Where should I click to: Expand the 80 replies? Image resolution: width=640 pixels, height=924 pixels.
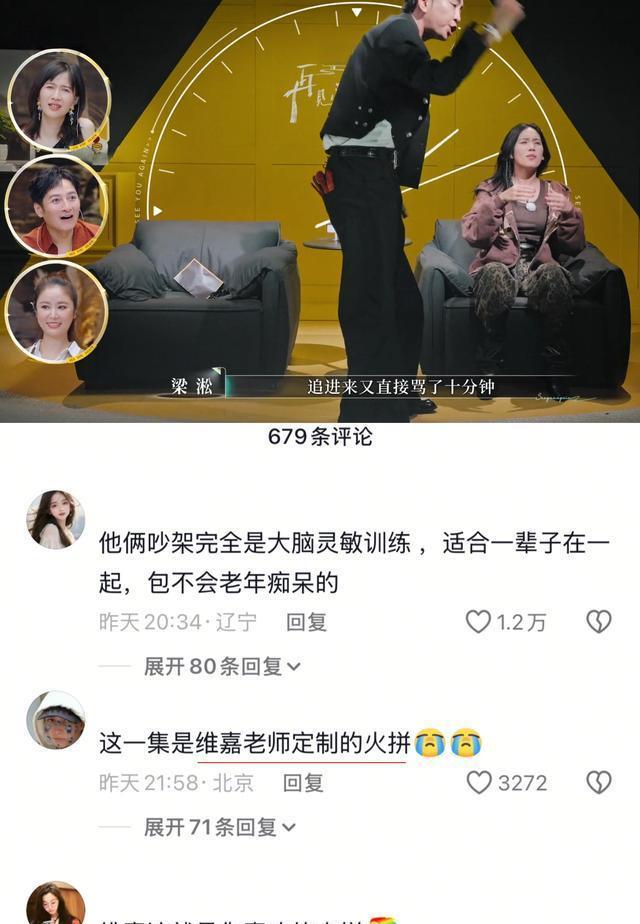222,666
